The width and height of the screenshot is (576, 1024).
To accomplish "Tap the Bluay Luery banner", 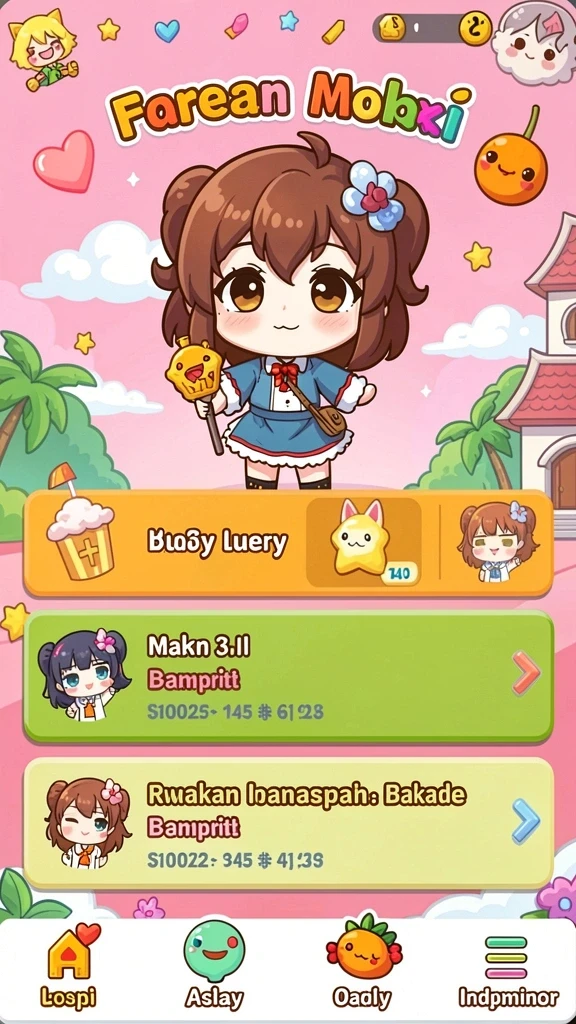I will [288, 543].
